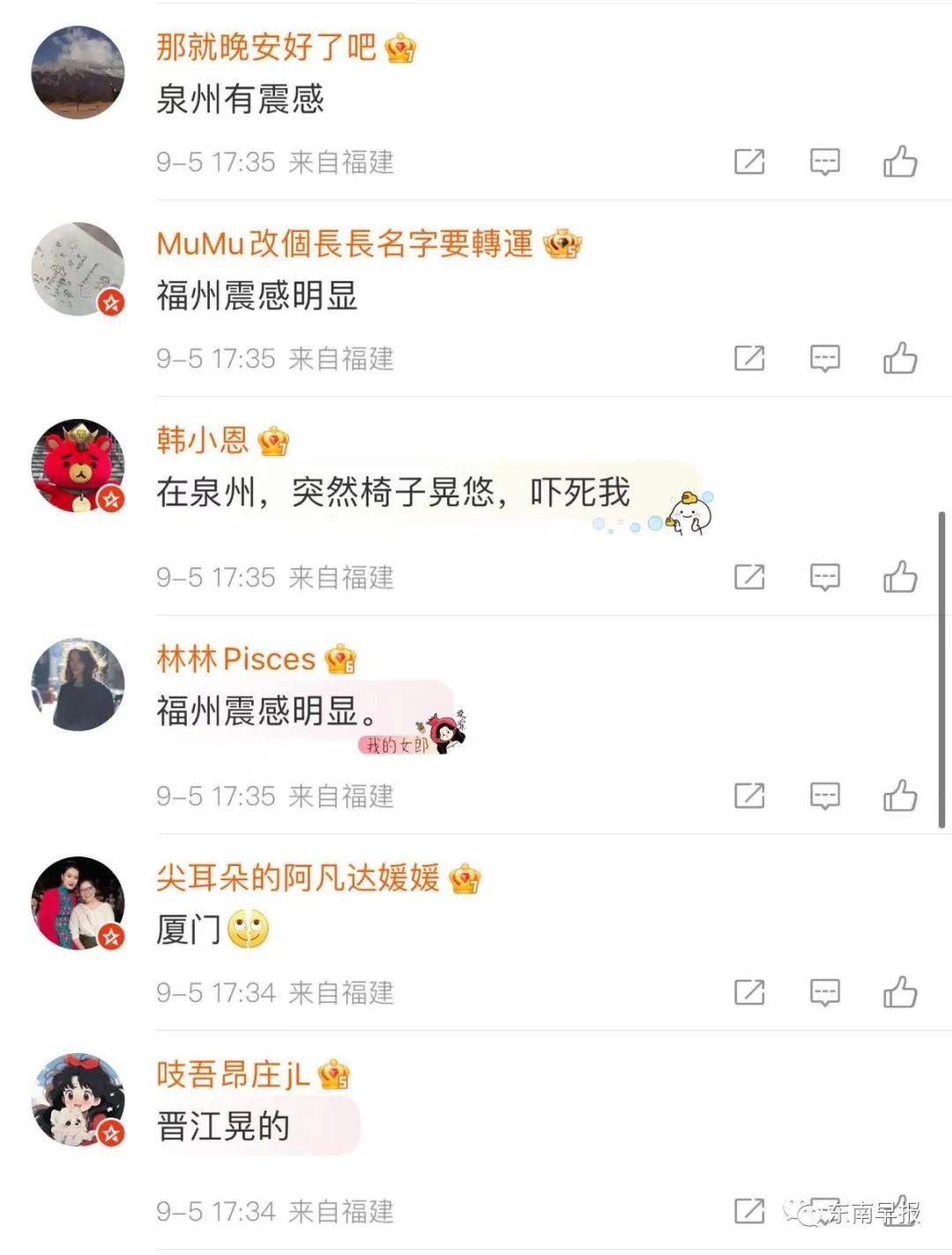Open the username 吱吾昂庄jL
This screenshot has height=1255, width=952.
(x=233, y=1074)
